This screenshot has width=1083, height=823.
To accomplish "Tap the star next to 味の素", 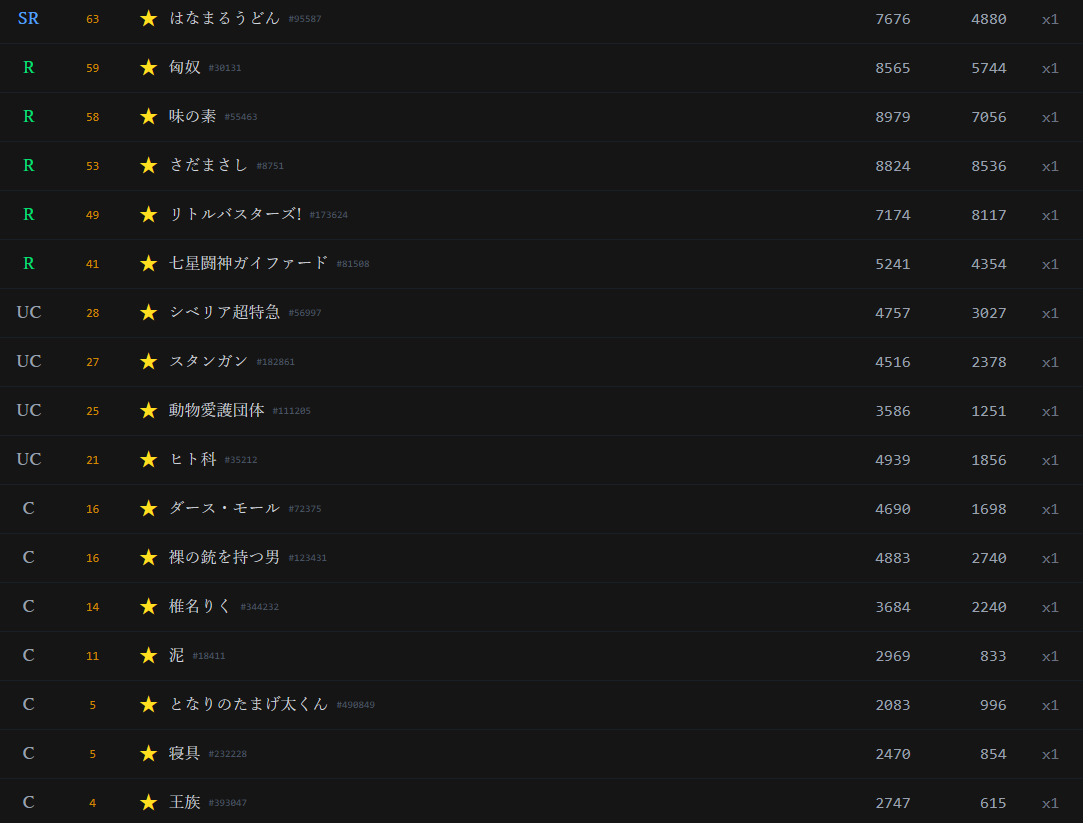I will pyautogui.click(x=149, y=116).
